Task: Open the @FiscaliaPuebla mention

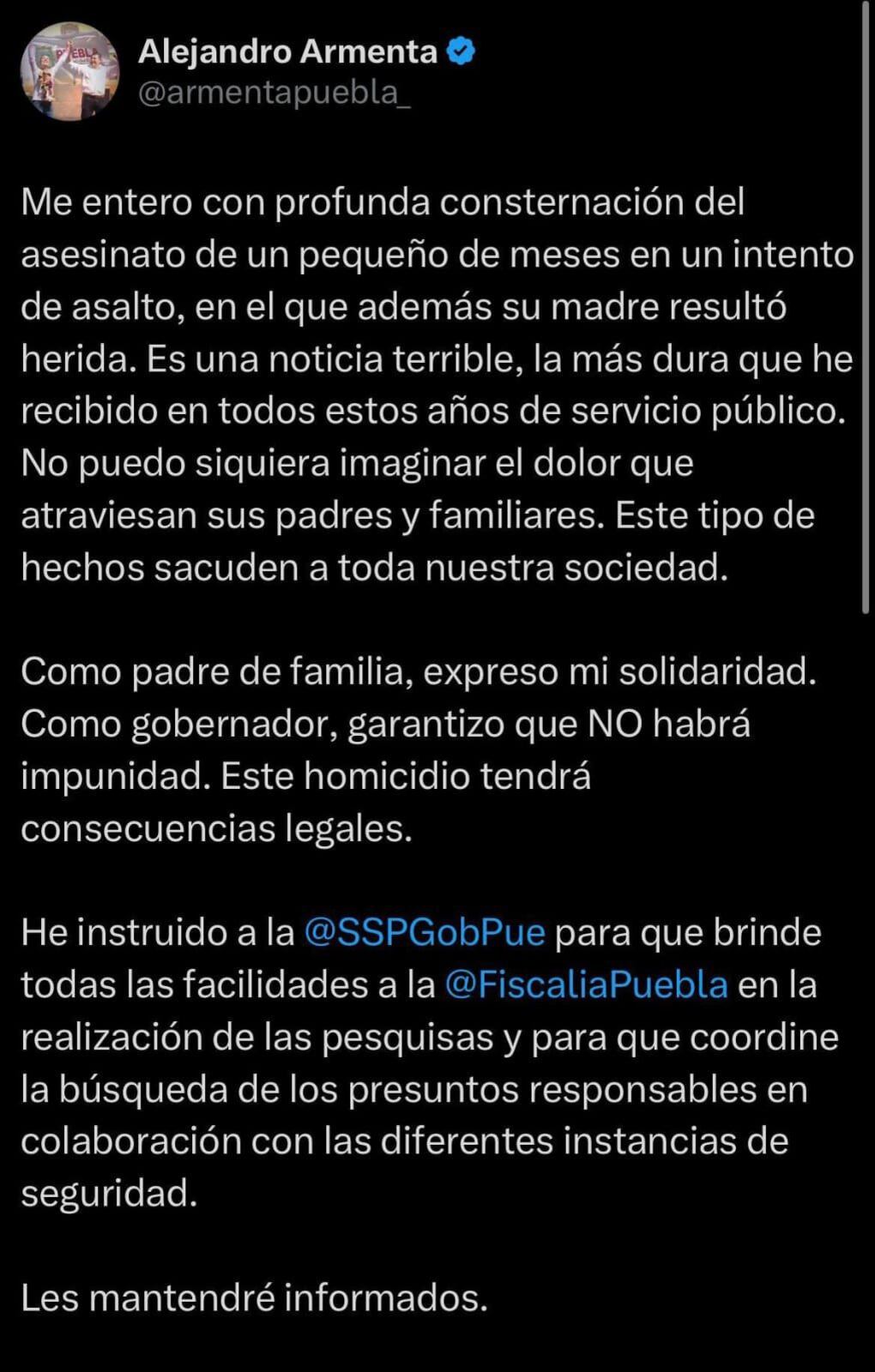Action: pos(586,984)
